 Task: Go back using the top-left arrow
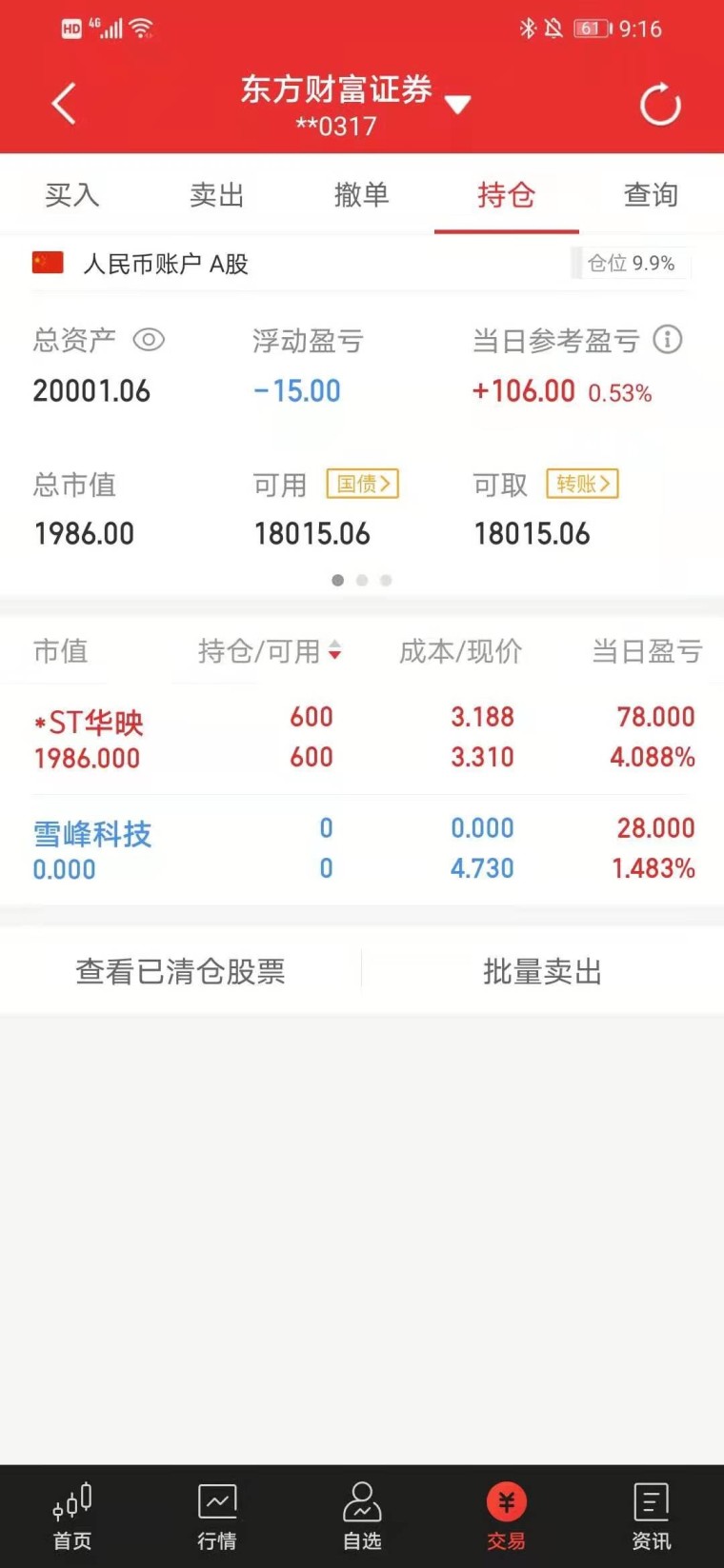point(64,104)
